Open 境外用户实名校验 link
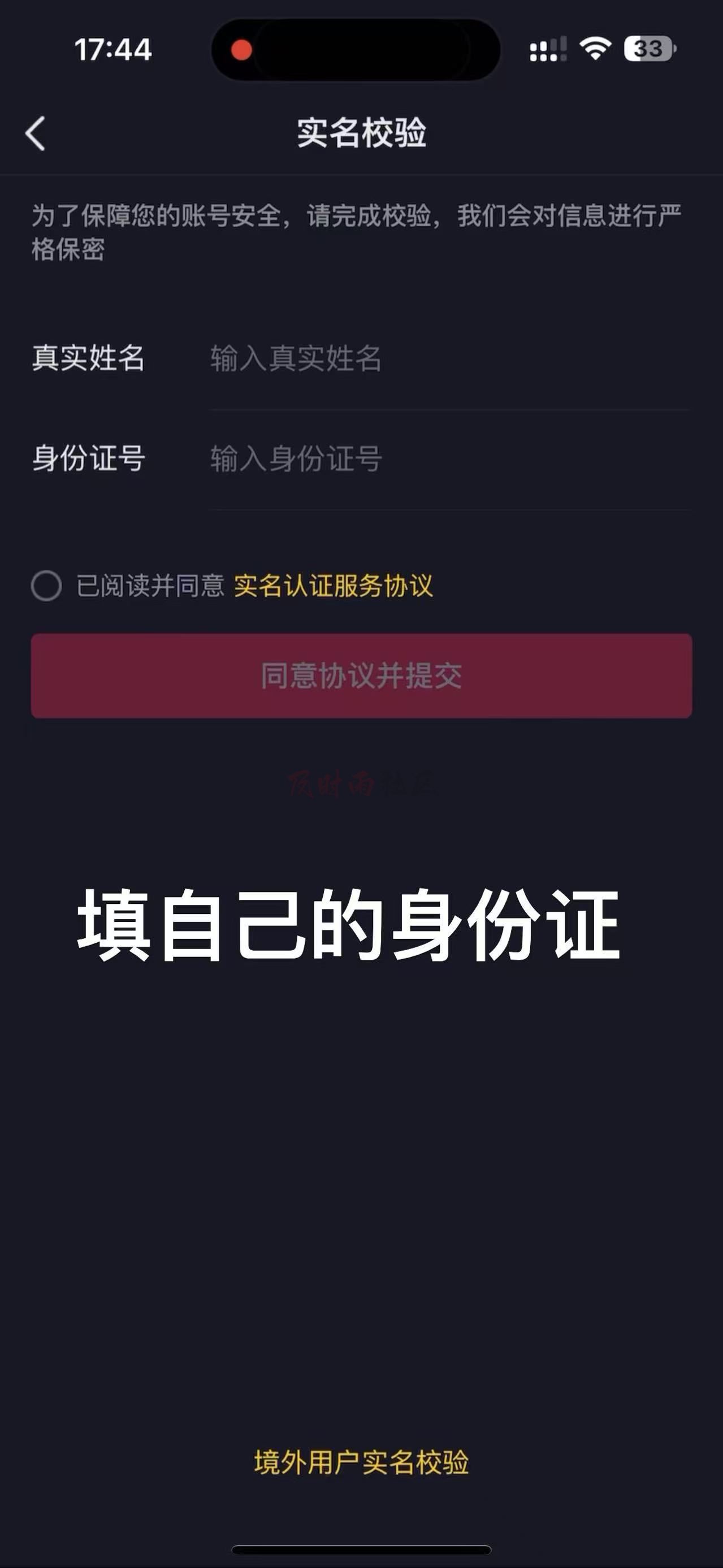Image resolution: width=723 pixels, height=1568 pixels. 362,1463
